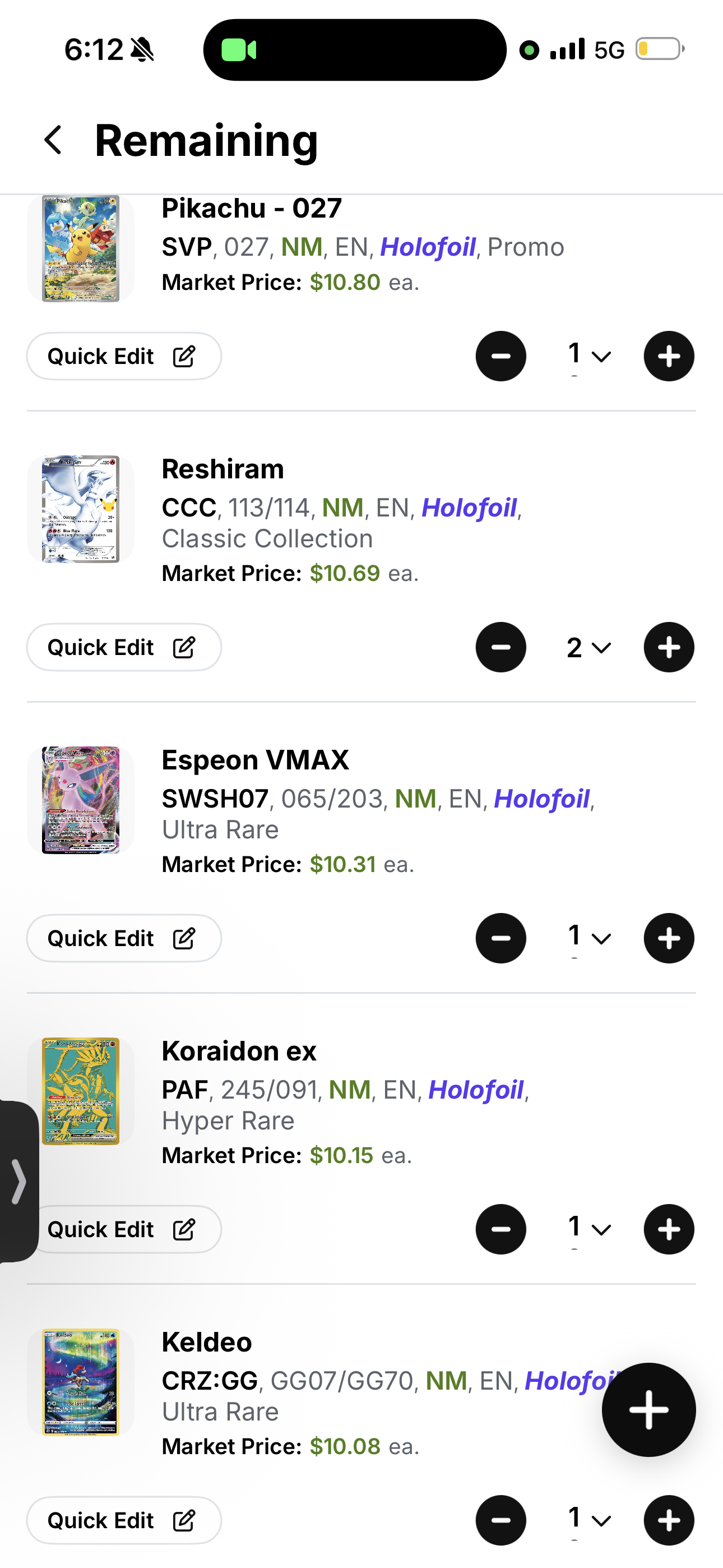This screenshot has width=723, height=1568.
Task: View the Espeon VMAX card image
Action: point(80,800)
